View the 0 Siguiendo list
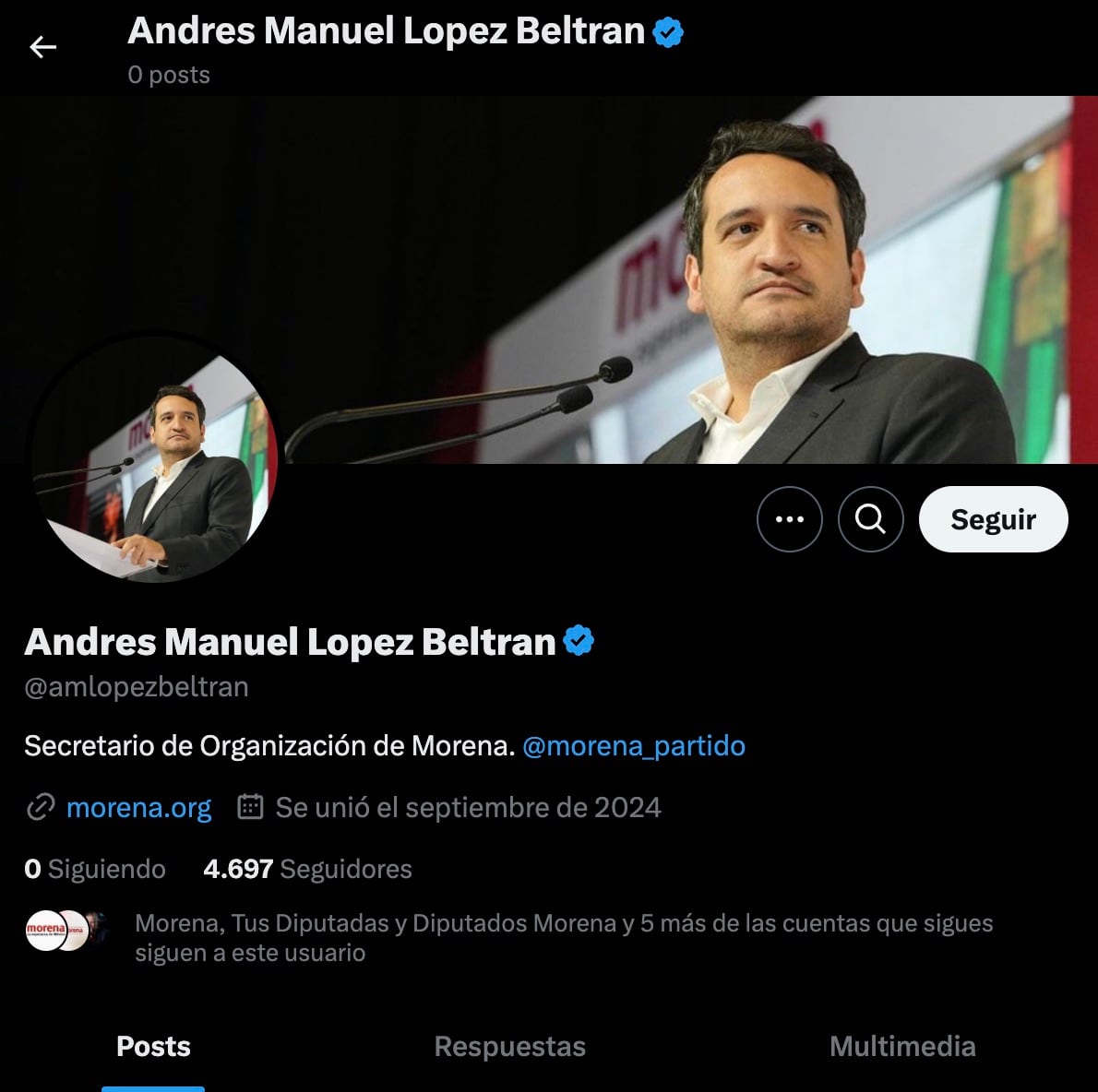The height and width of the screenshot is (1092, 1098). point(95,869)
